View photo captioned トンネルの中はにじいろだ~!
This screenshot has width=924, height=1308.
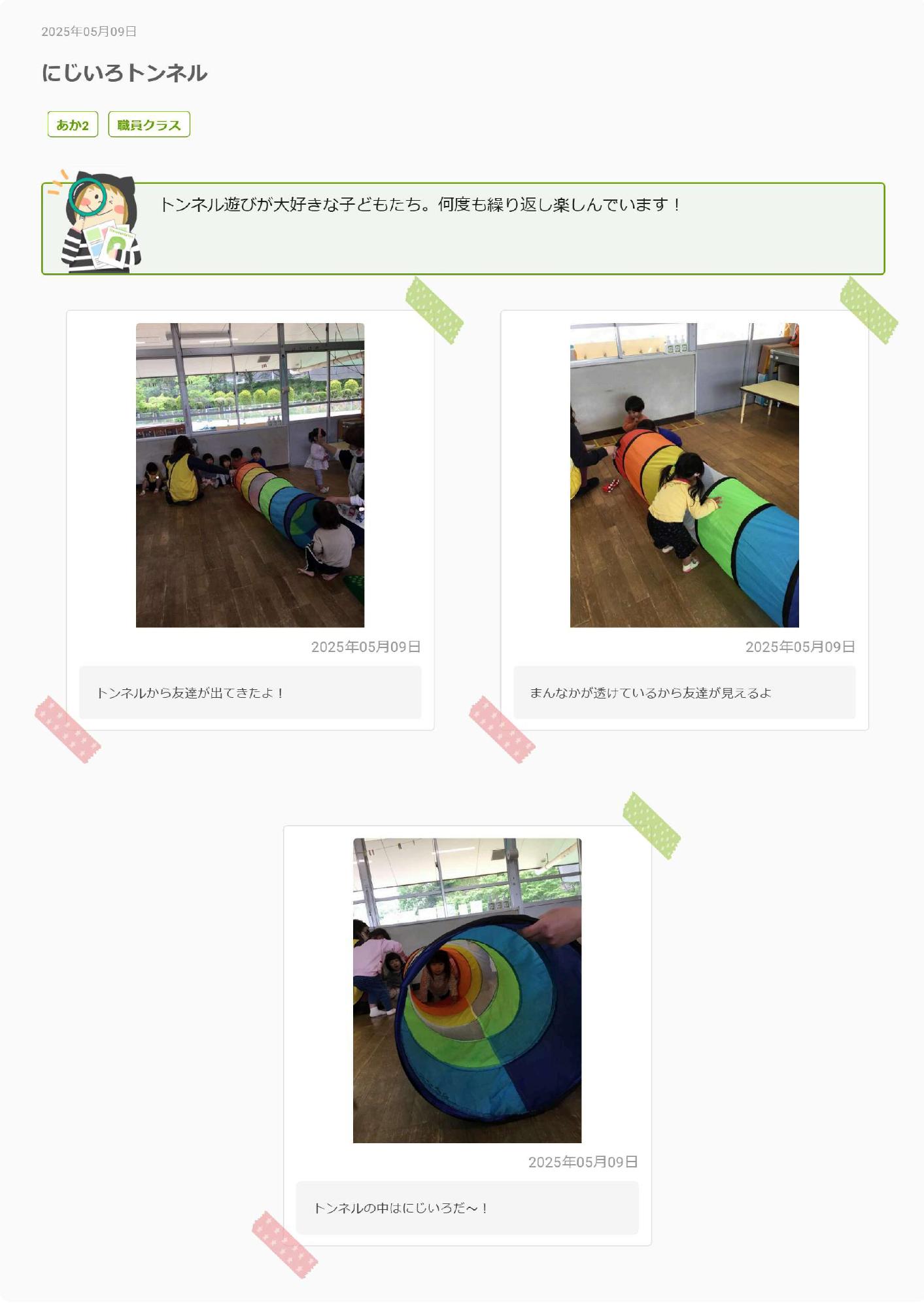(467, 990)
